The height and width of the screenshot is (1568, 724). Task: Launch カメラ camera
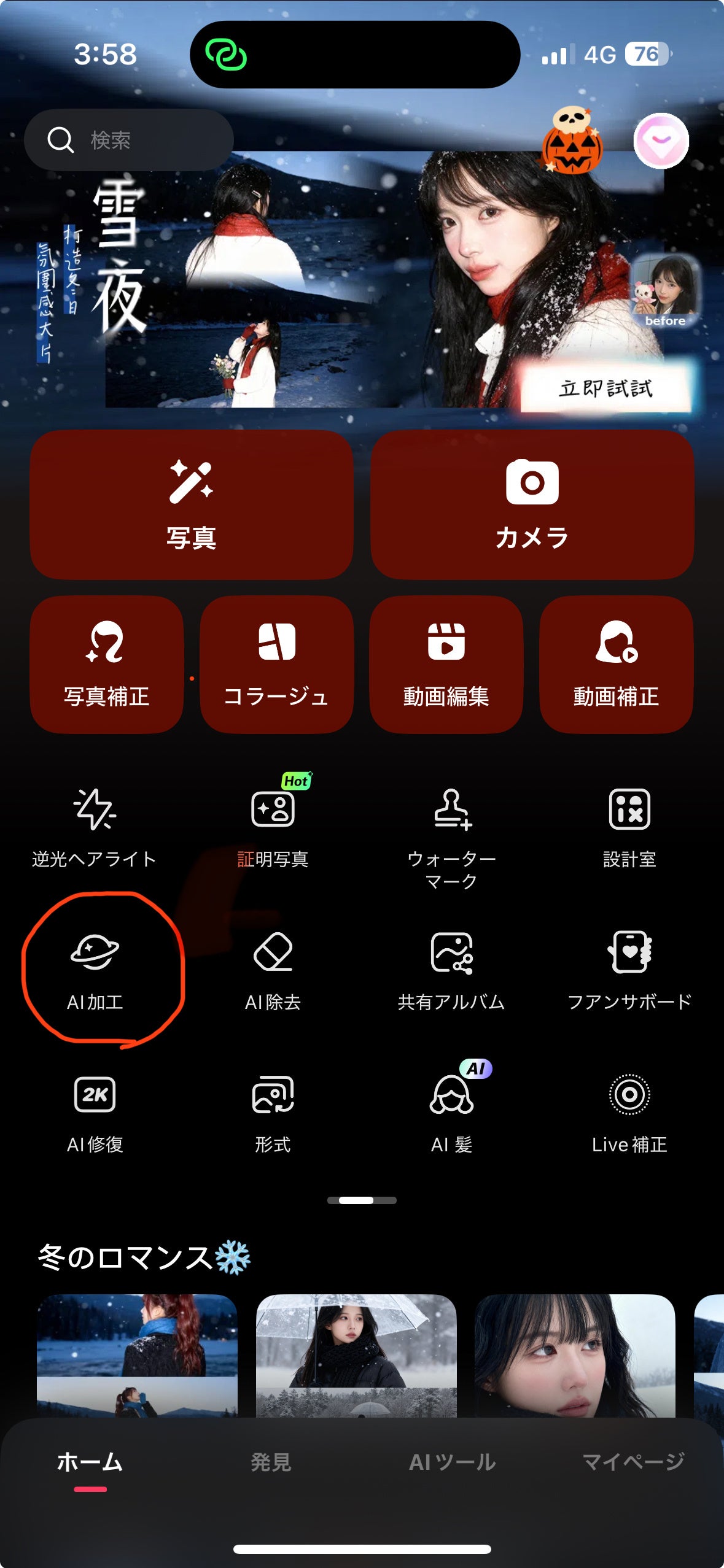coord(532,504)
